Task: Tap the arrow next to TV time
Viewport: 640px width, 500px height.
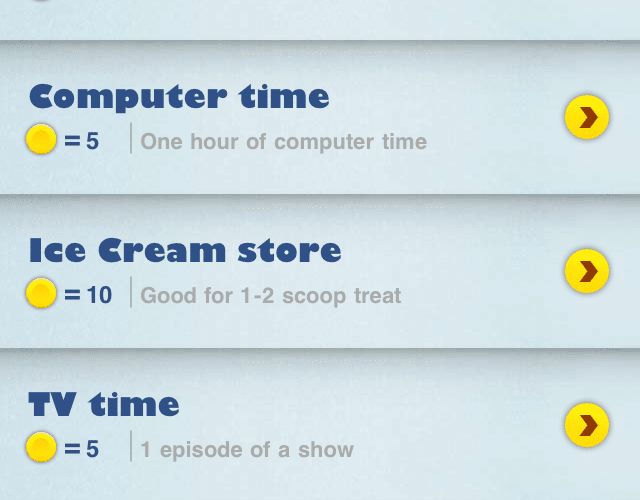Action: coord(588,425)
